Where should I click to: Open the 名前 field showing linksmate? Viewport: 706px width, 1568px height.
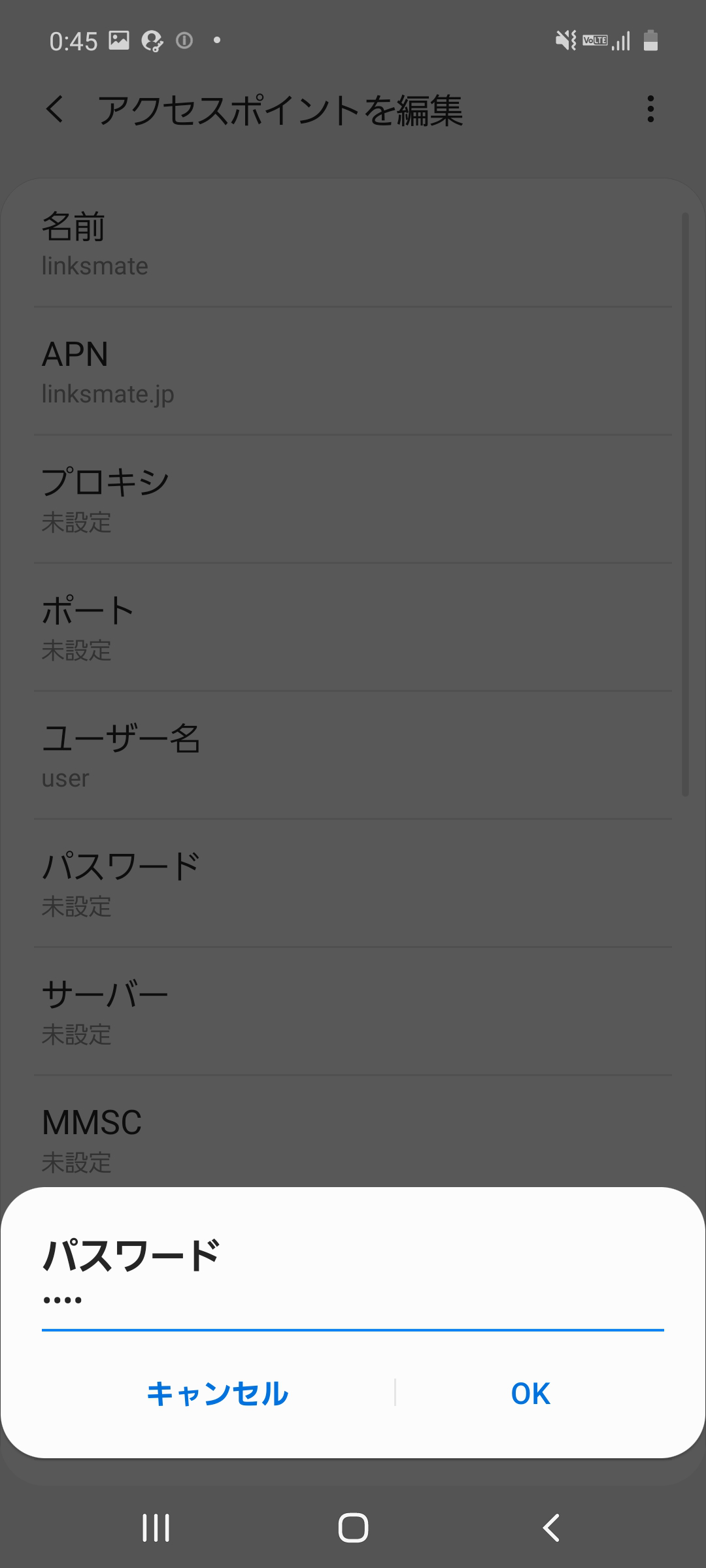[x=353, y=245]
